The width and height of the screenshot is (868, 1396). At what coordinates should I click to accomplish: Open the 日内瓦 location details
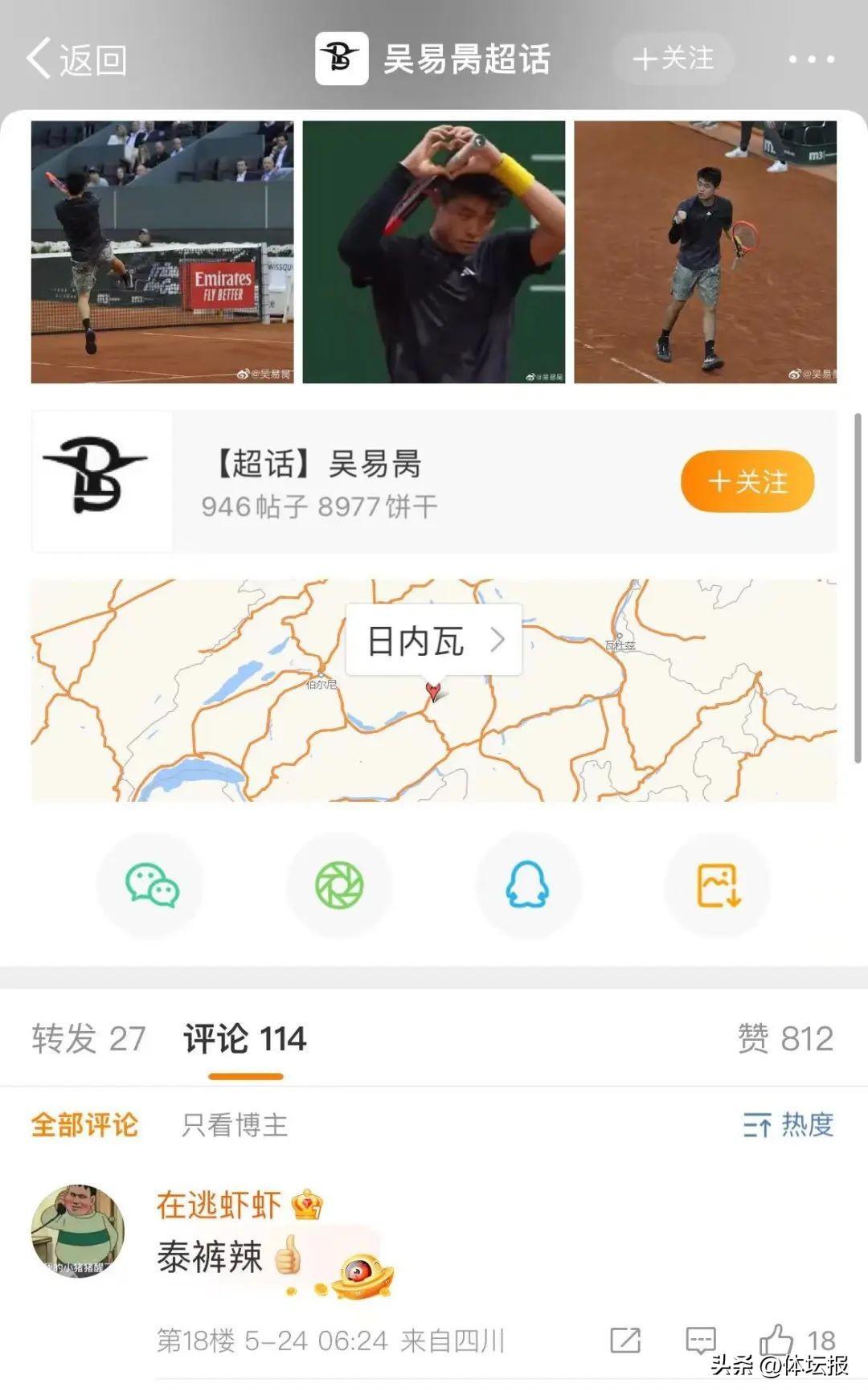(x=434, y=641)
